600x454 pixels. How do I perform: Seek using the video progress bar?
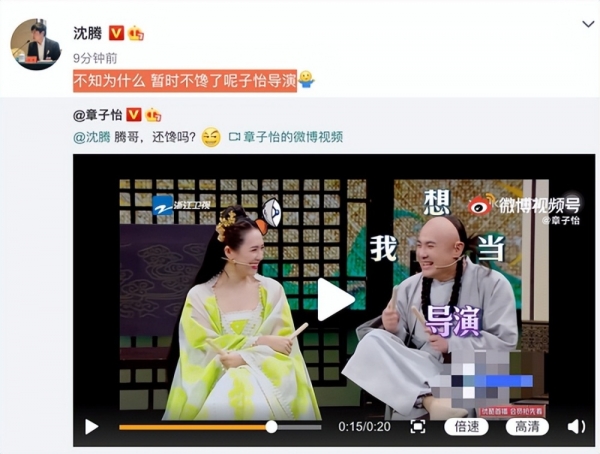pos(195,427)
